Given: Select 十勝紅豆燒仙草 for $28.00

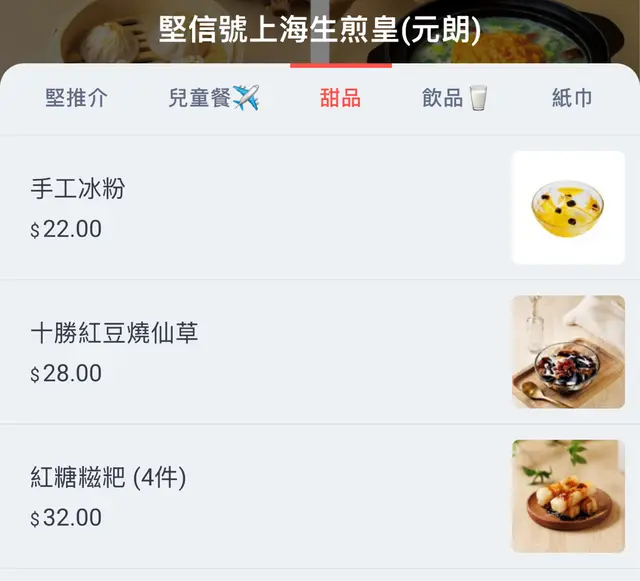Looking at the screenshot, I should coord(114,334).
